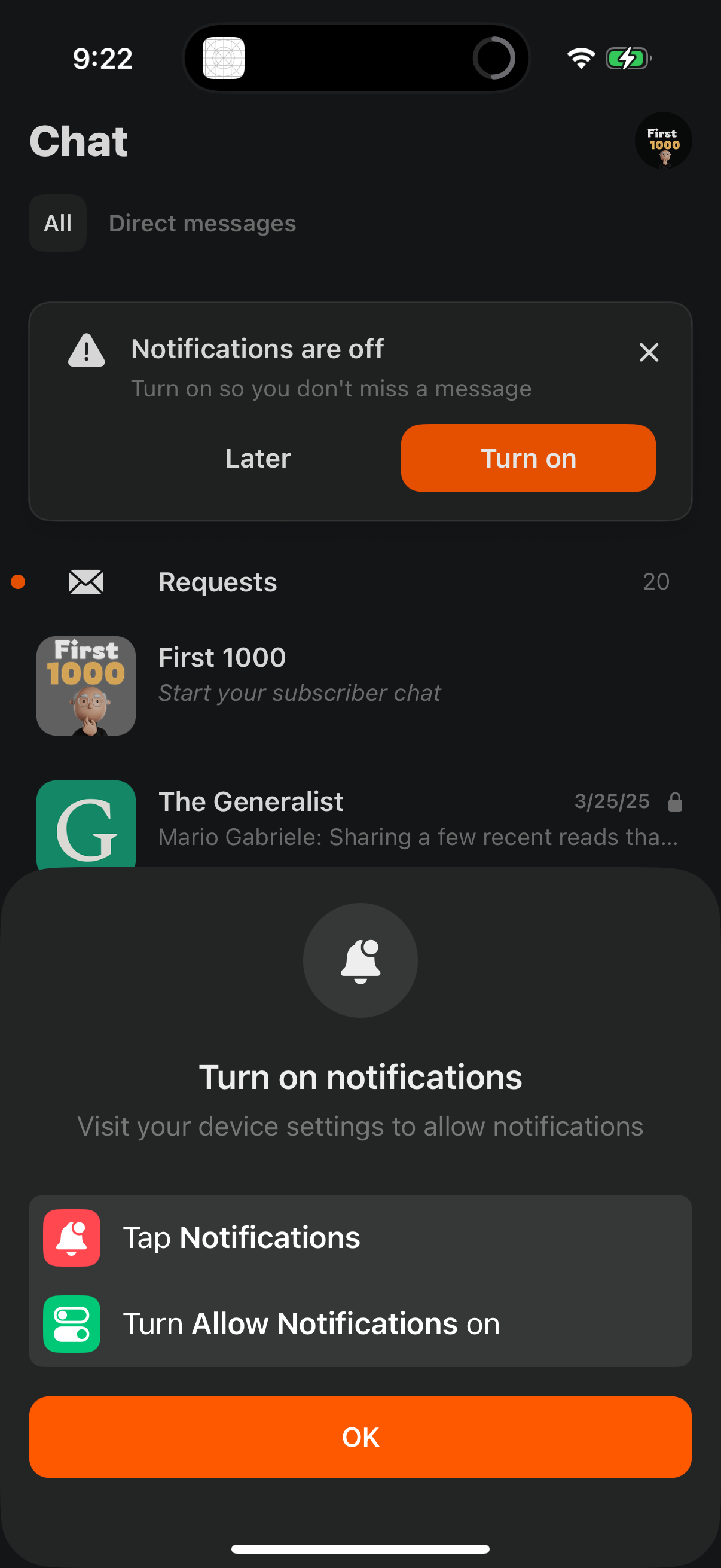Tap the green Allow Notifications toggle icon

pyautogui.click(x=71, y=1325)
